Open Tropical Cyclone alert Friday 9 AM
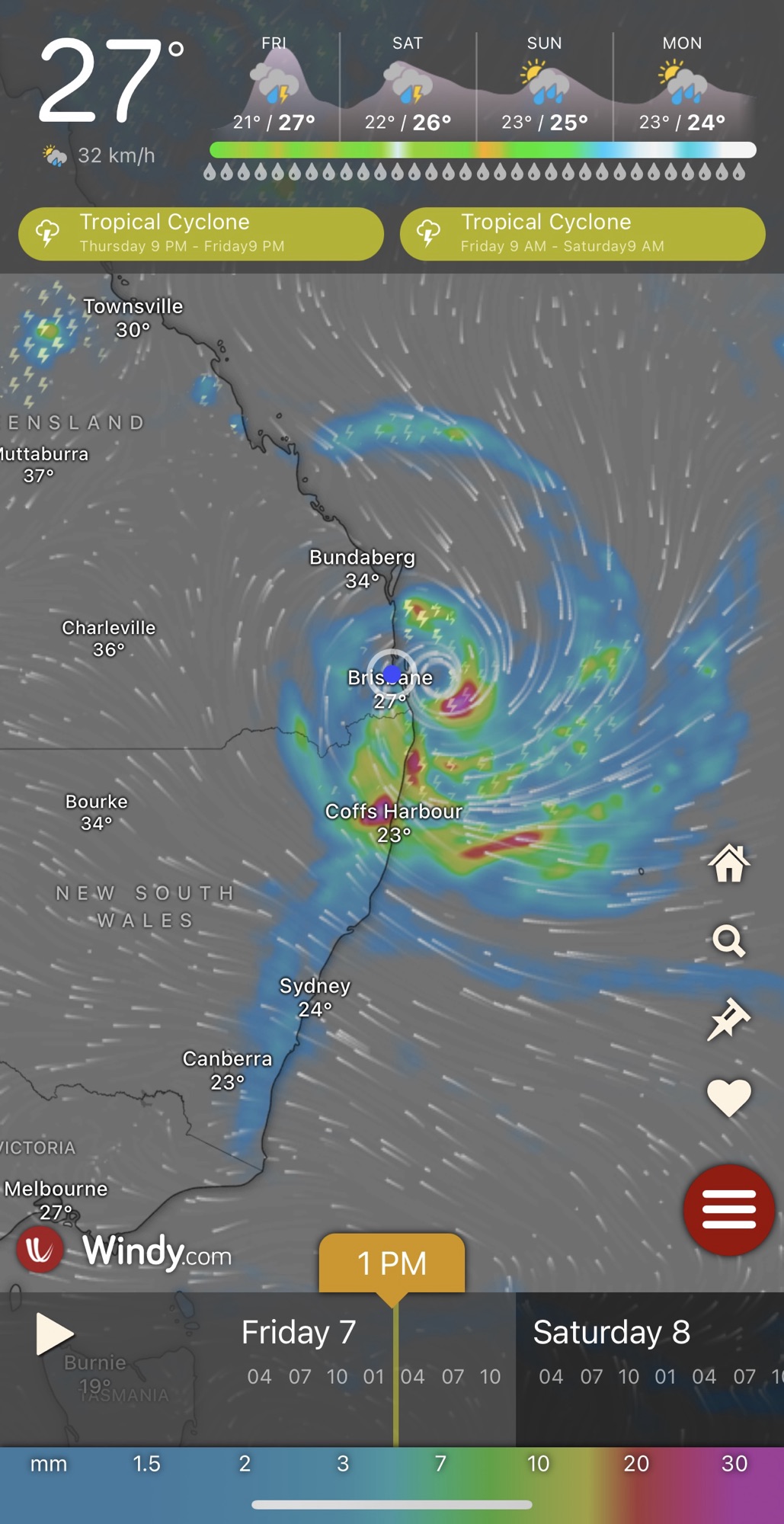784x1524 pixels. coord(582,234)
